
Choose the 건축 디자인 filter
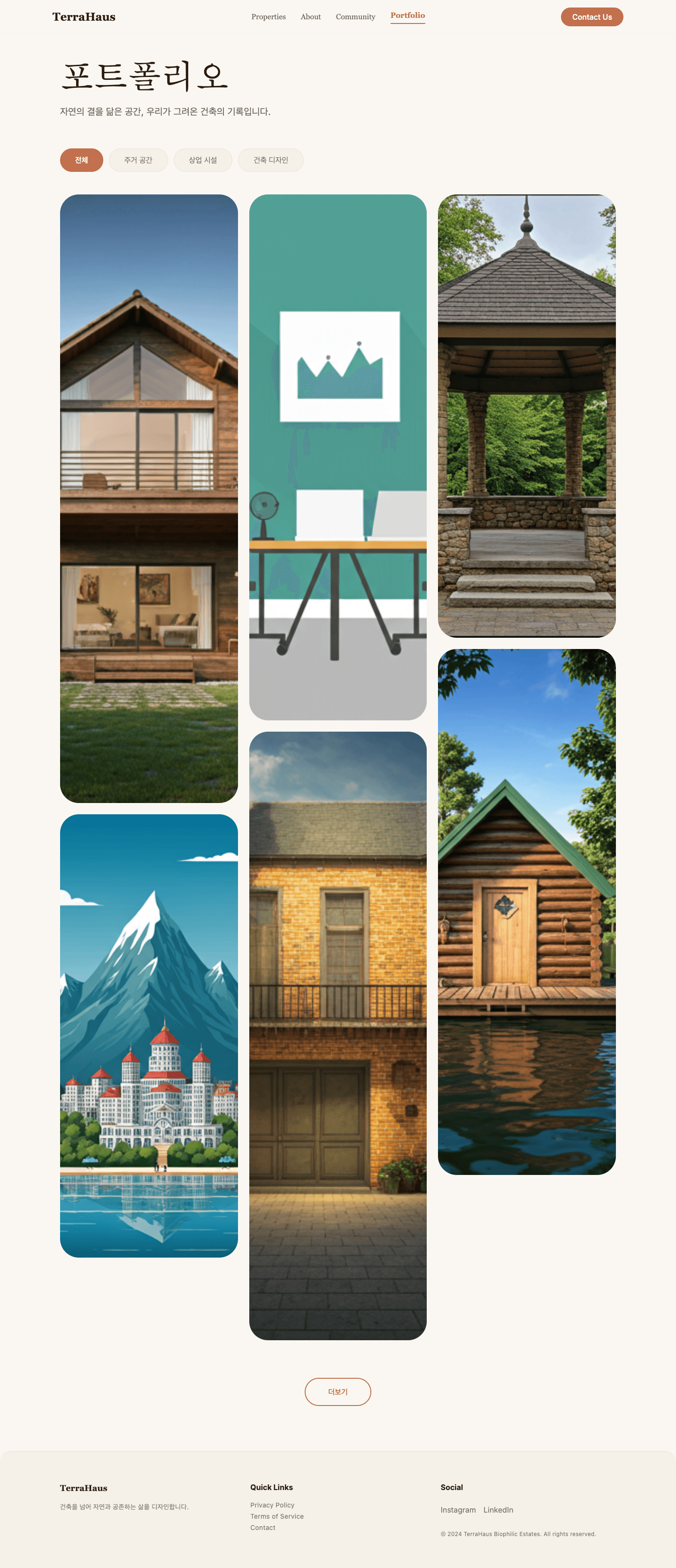click(271, 160)
